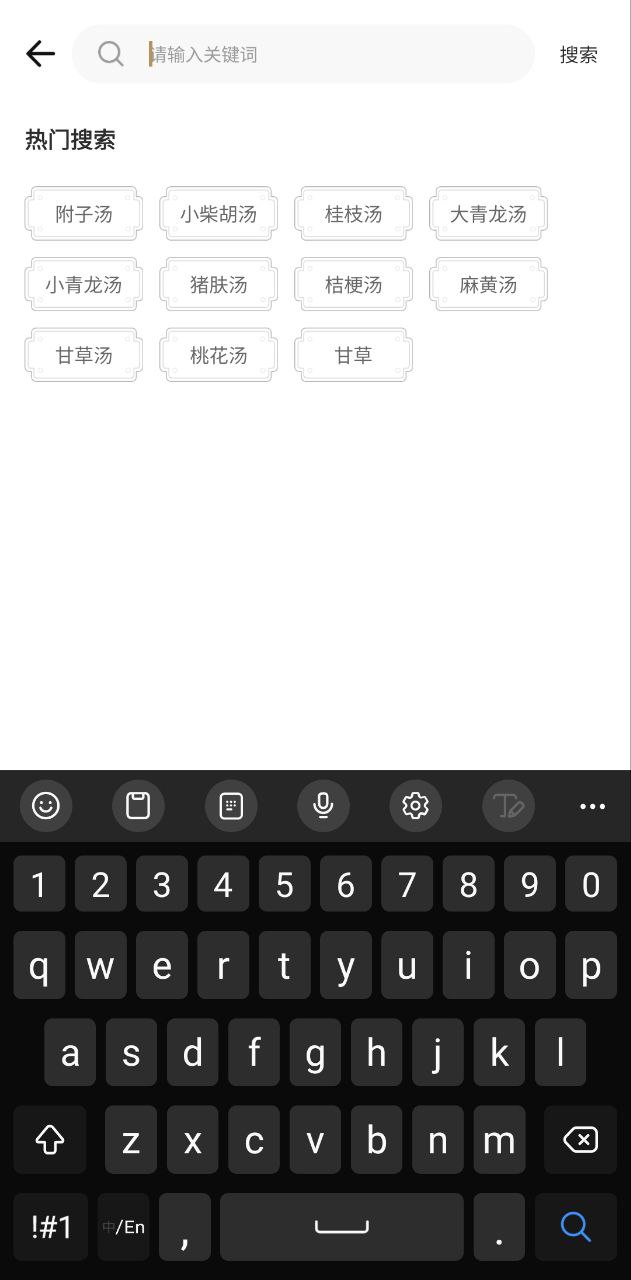Pick the 桃花汤 chip
Screen dimensions: 631x1280
(x=218, y=356)
